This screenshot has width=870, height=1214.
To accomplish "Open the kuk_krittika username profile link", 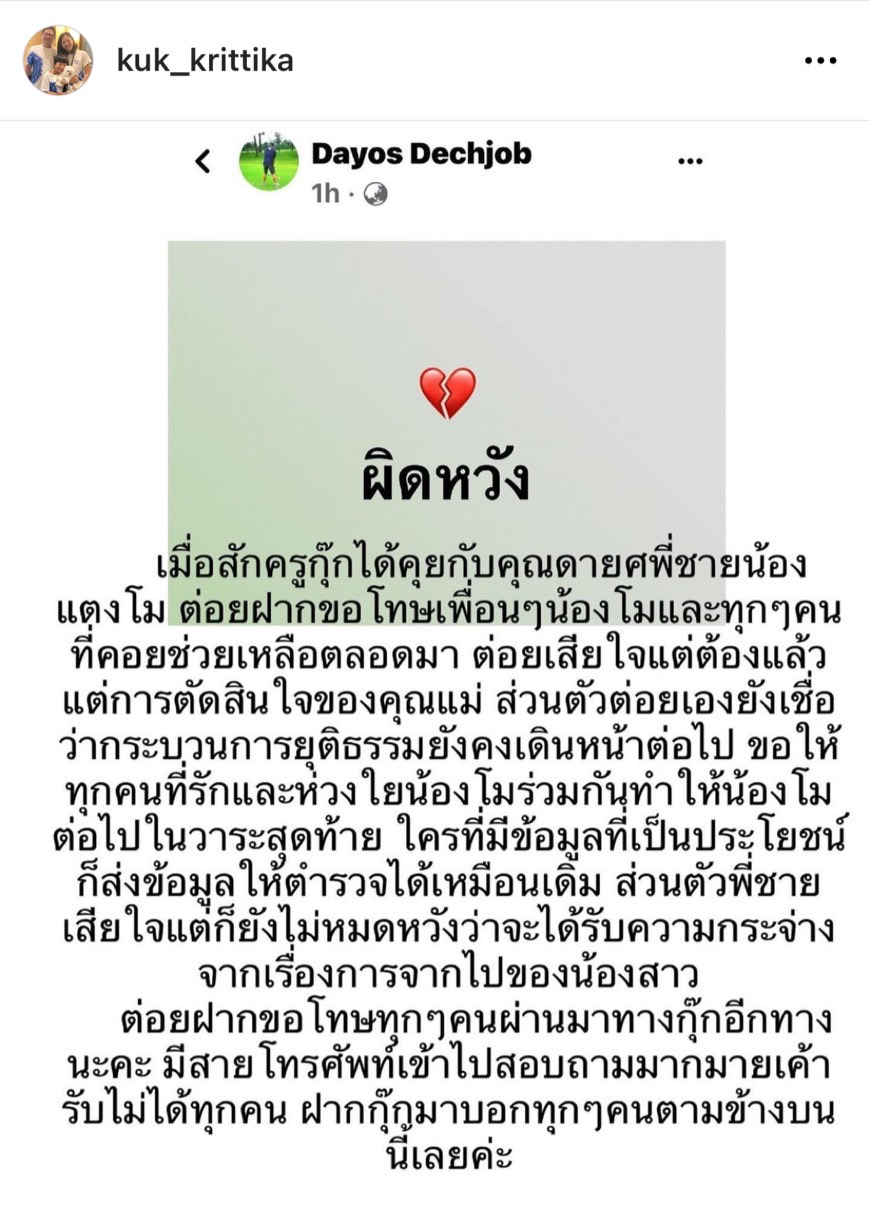I will coord(204,61).
